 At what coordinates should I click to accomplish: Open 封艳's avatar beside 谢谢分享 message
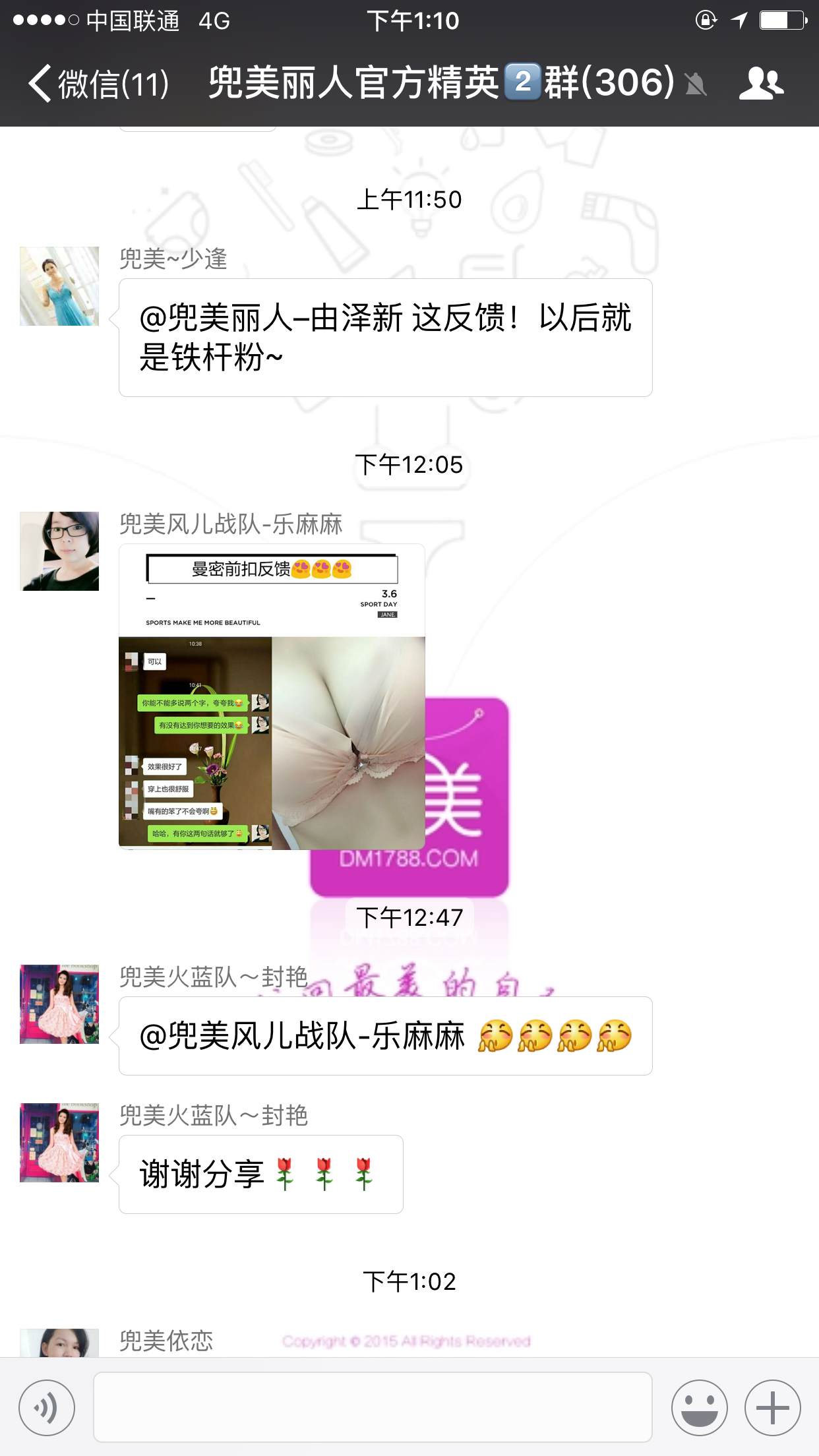pyautogui.click(x=59, y=1142)
